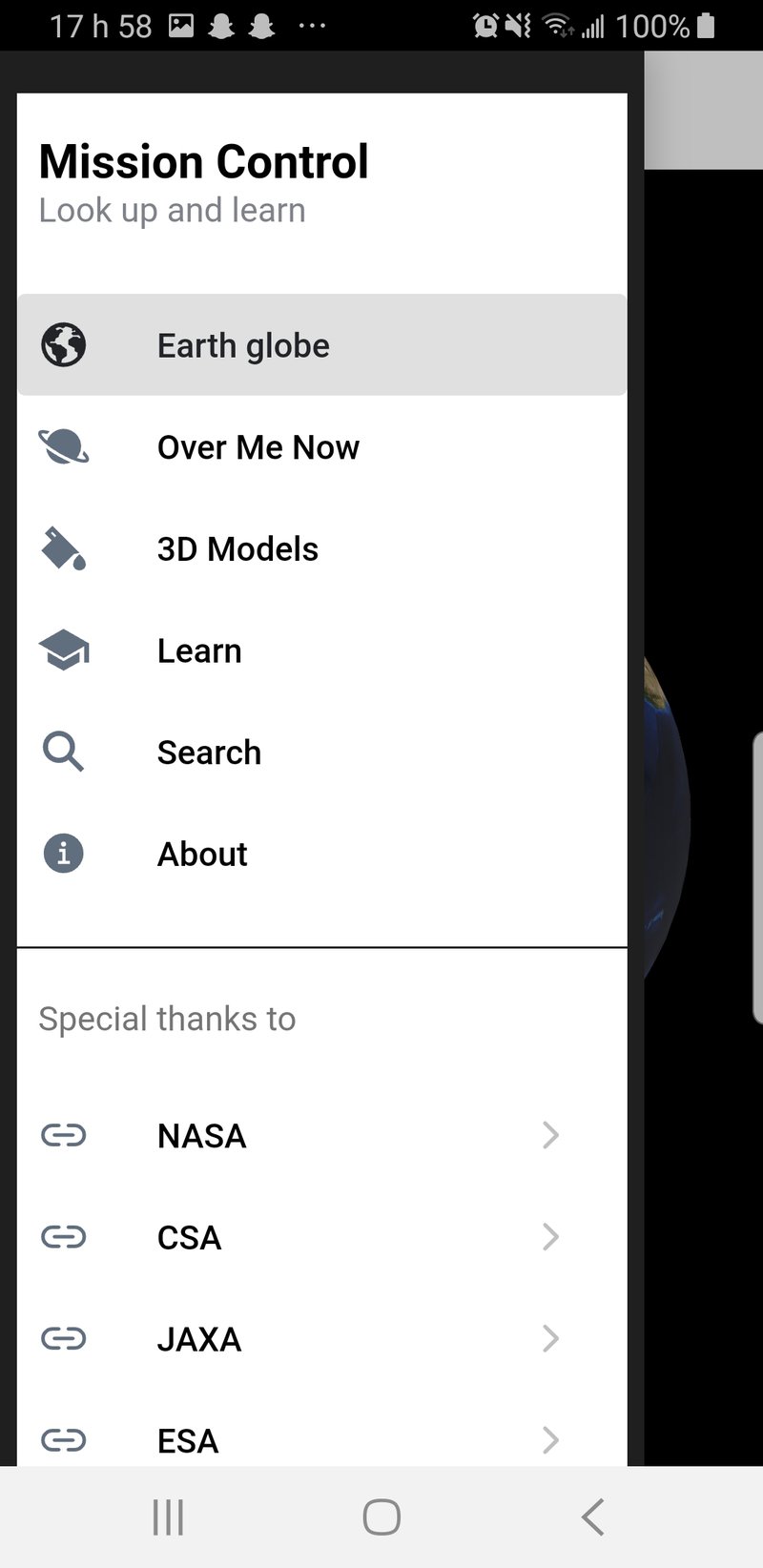Click the link icon next to NASA

(62, 1135)
